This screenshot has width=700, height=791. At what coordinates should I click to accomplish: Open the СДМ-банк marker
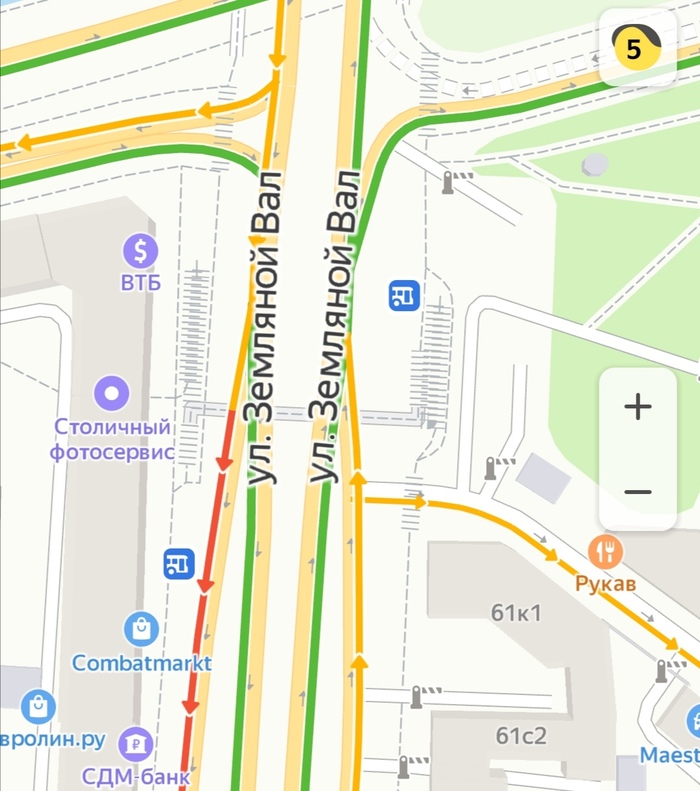click(134, 742)
